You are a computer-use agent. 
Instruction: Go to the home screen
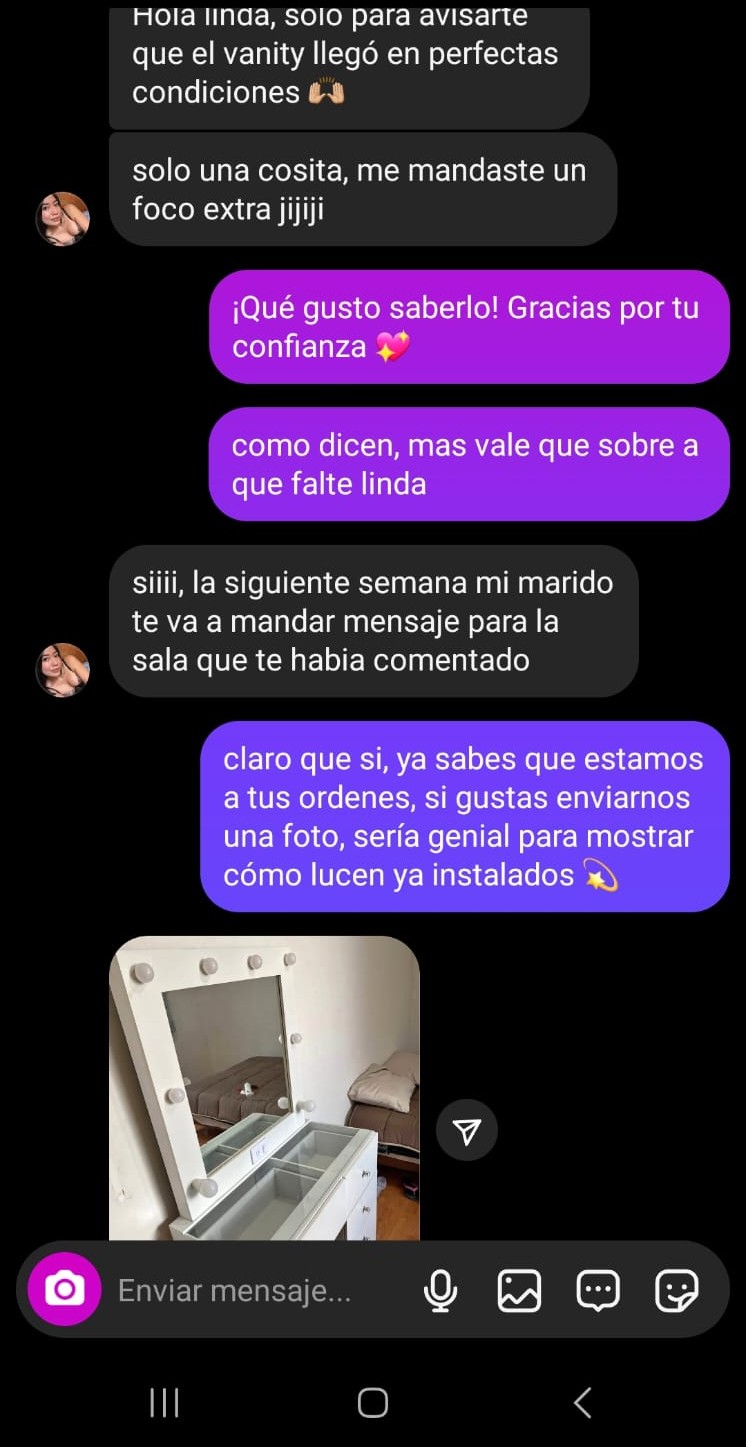coord(372,1402)
